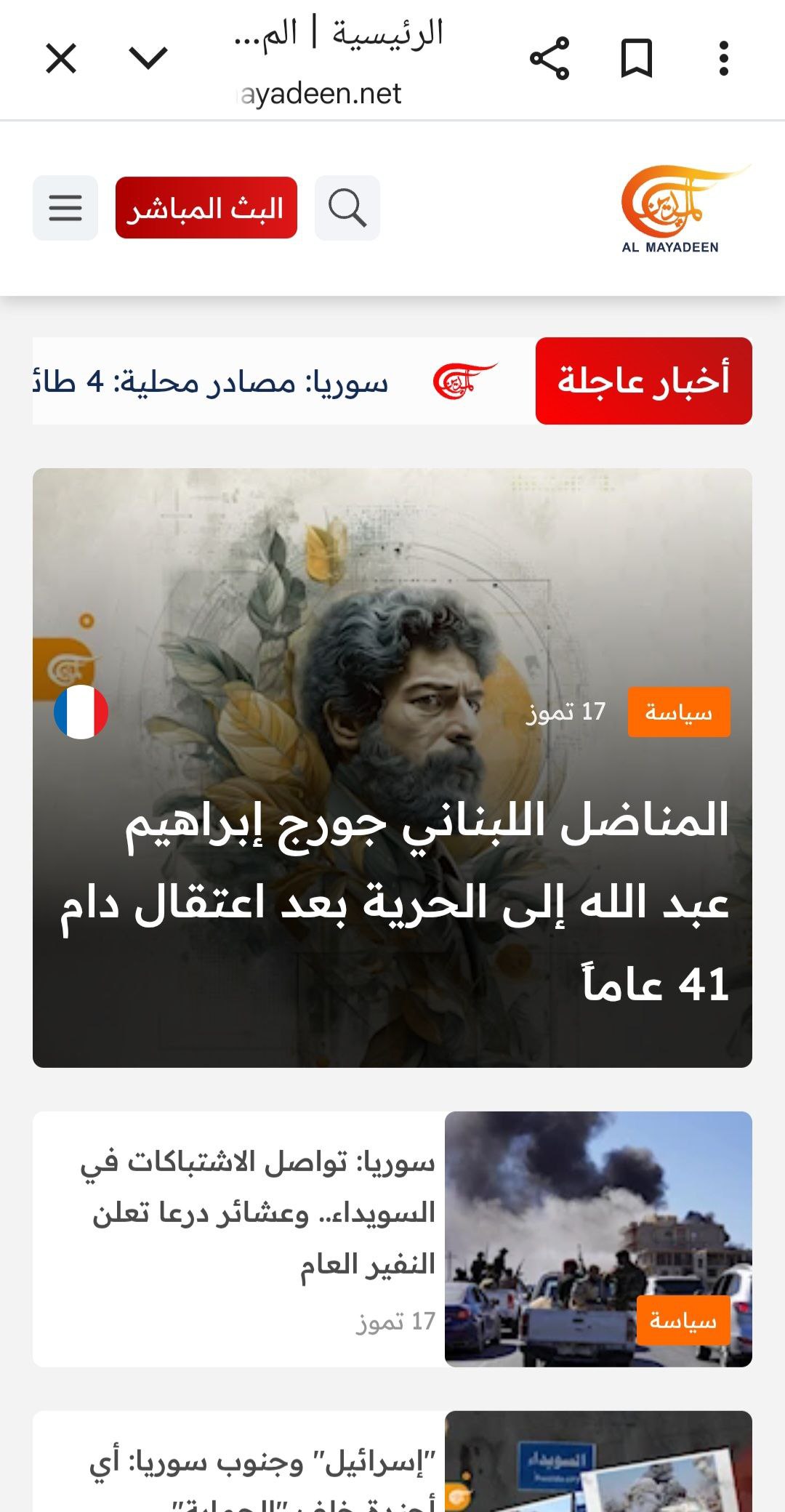Bookmark this page
This screenshot has height=1512, width=785.
pos(637,58)
